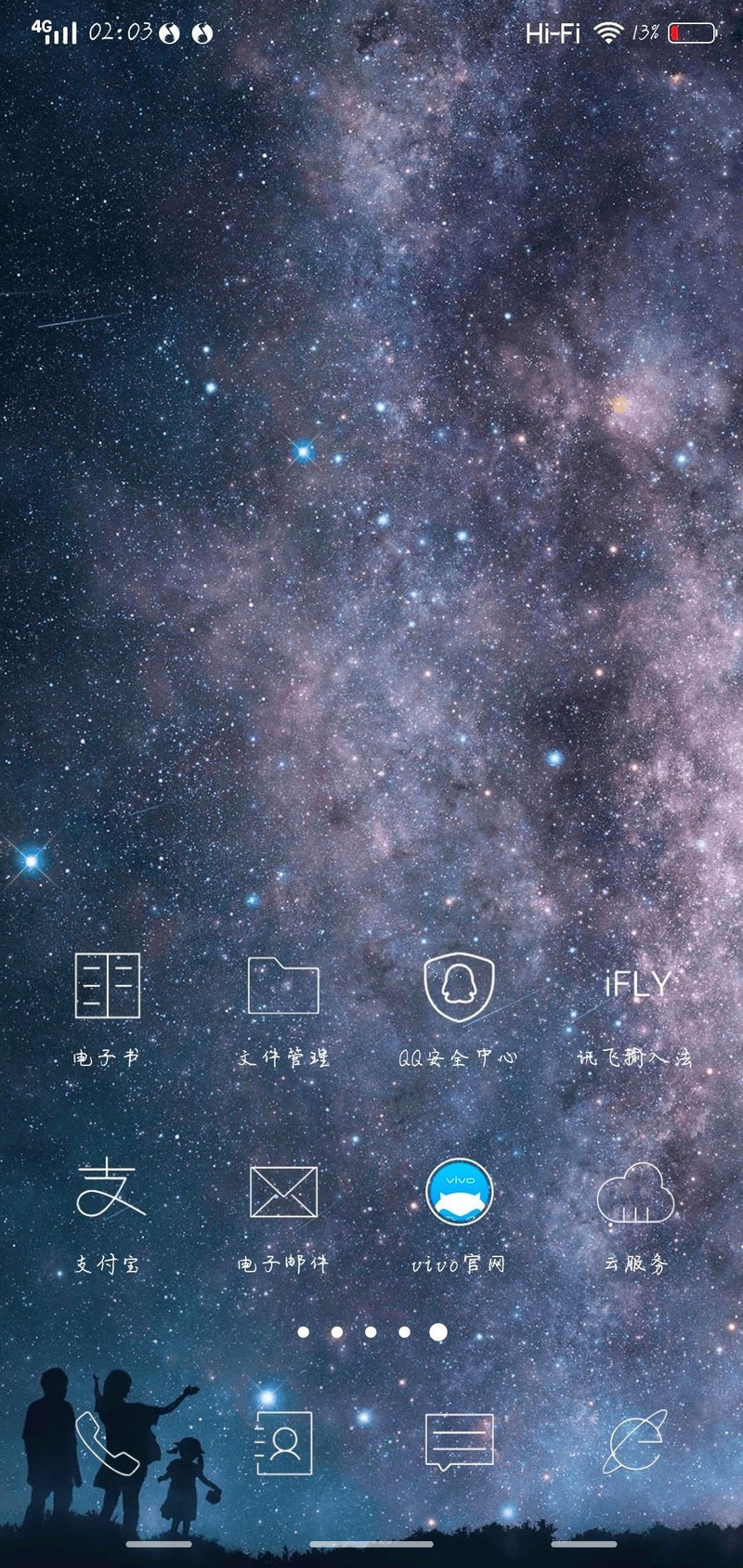
Task: Open the messages app in dock
Action: tap(459, 1444)
